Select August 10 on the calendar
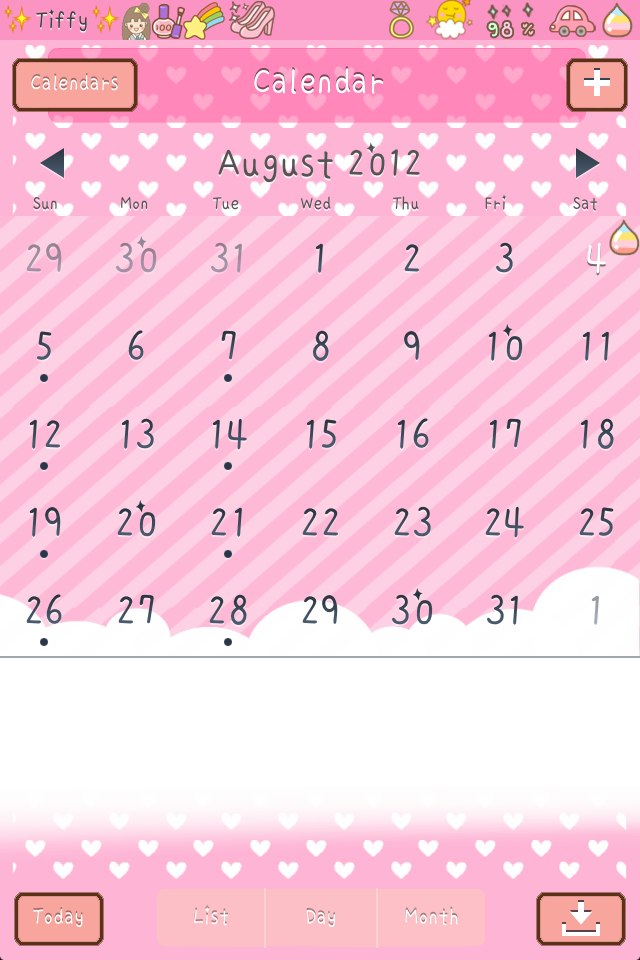640x960 pixels. [504, 348]
